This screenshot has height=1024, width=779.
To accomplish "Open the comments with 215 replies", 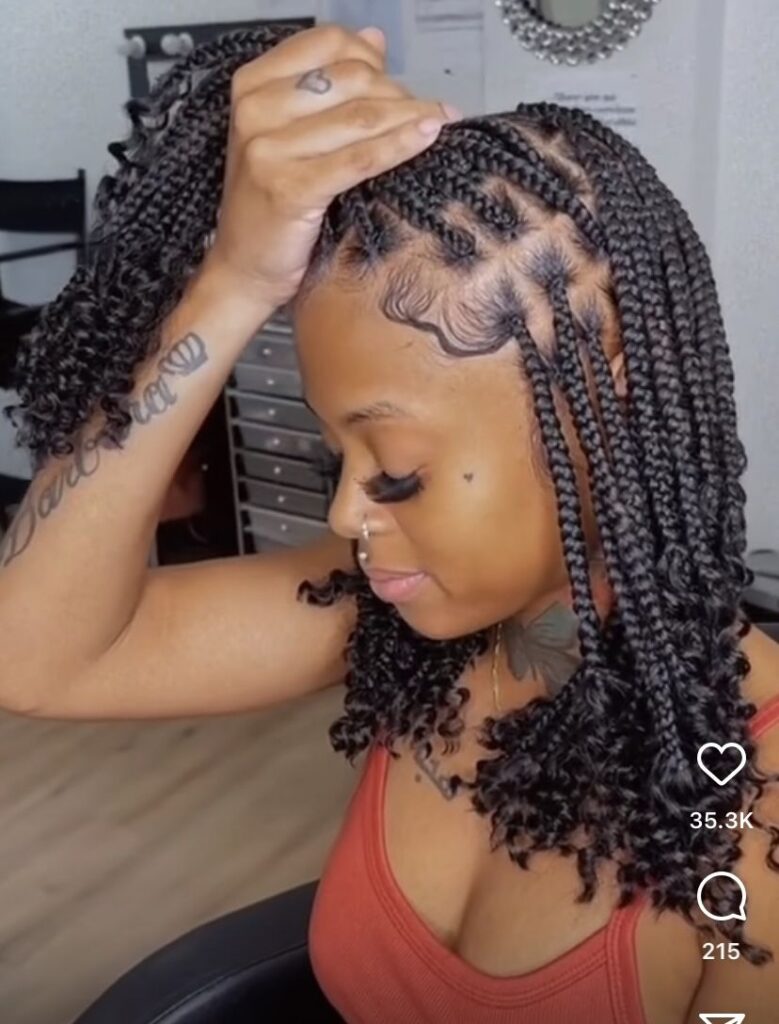I will [721, 896].
